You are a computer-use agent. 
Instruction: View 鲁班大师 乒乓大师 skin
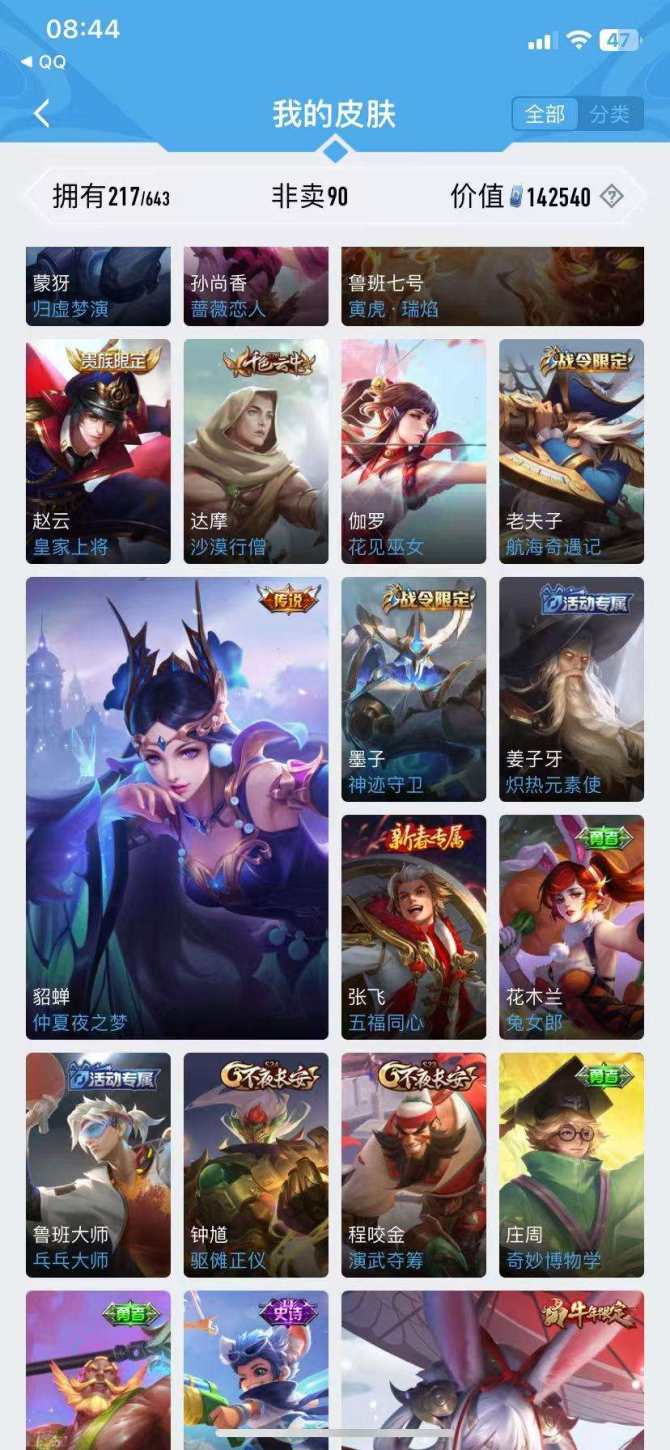pos(98,1165)
